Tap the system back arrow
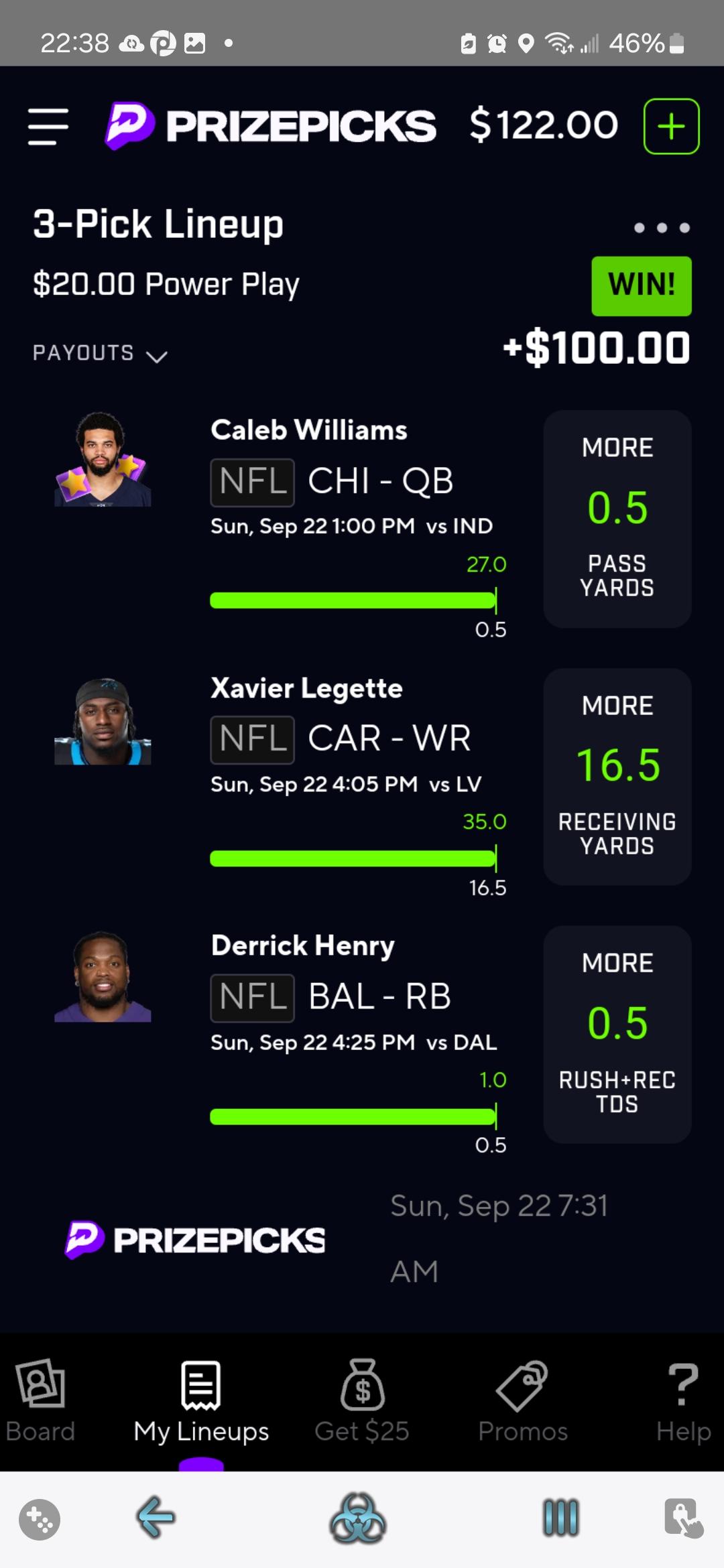Screen dimensions: 724x1568 [x=156, y=1518]
